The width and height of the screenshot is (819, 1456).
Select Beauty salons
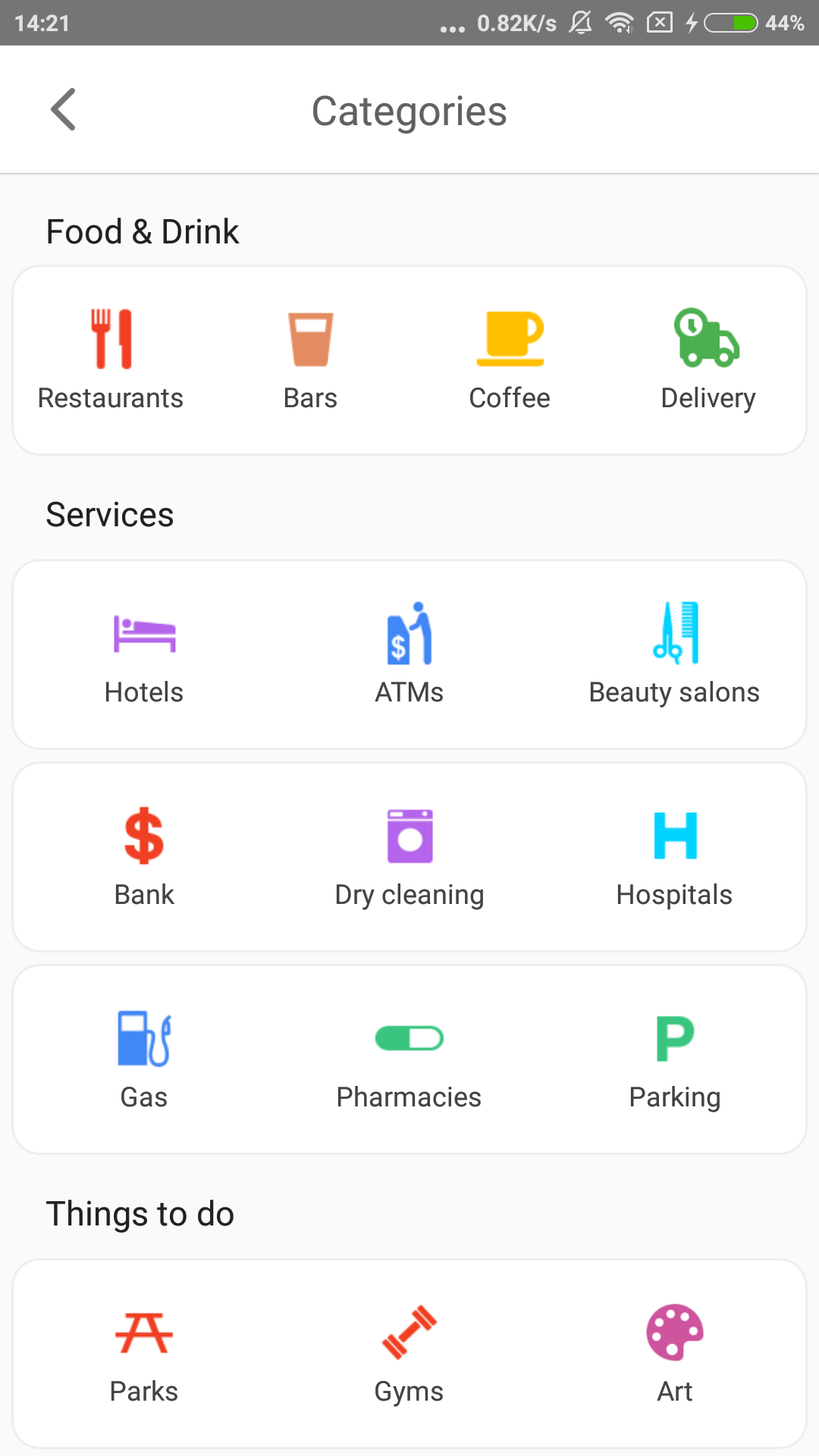point(674,654)
